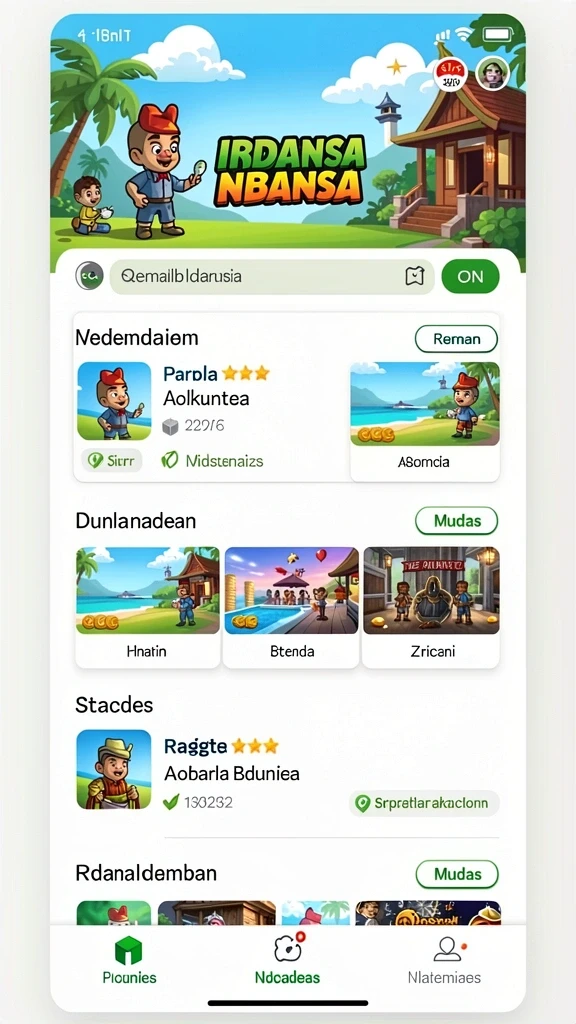Screen dimensions: 576x1024
Task: Open the Hnatin game tile
Action: (148, 607)
